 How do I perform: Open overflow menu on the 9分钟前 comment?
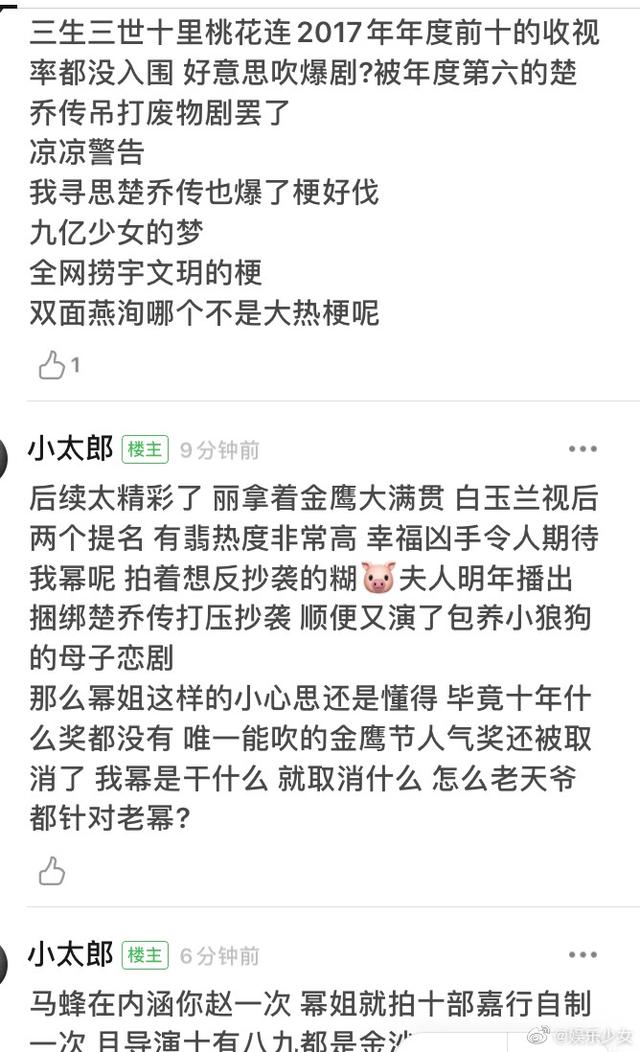point(582,449)
